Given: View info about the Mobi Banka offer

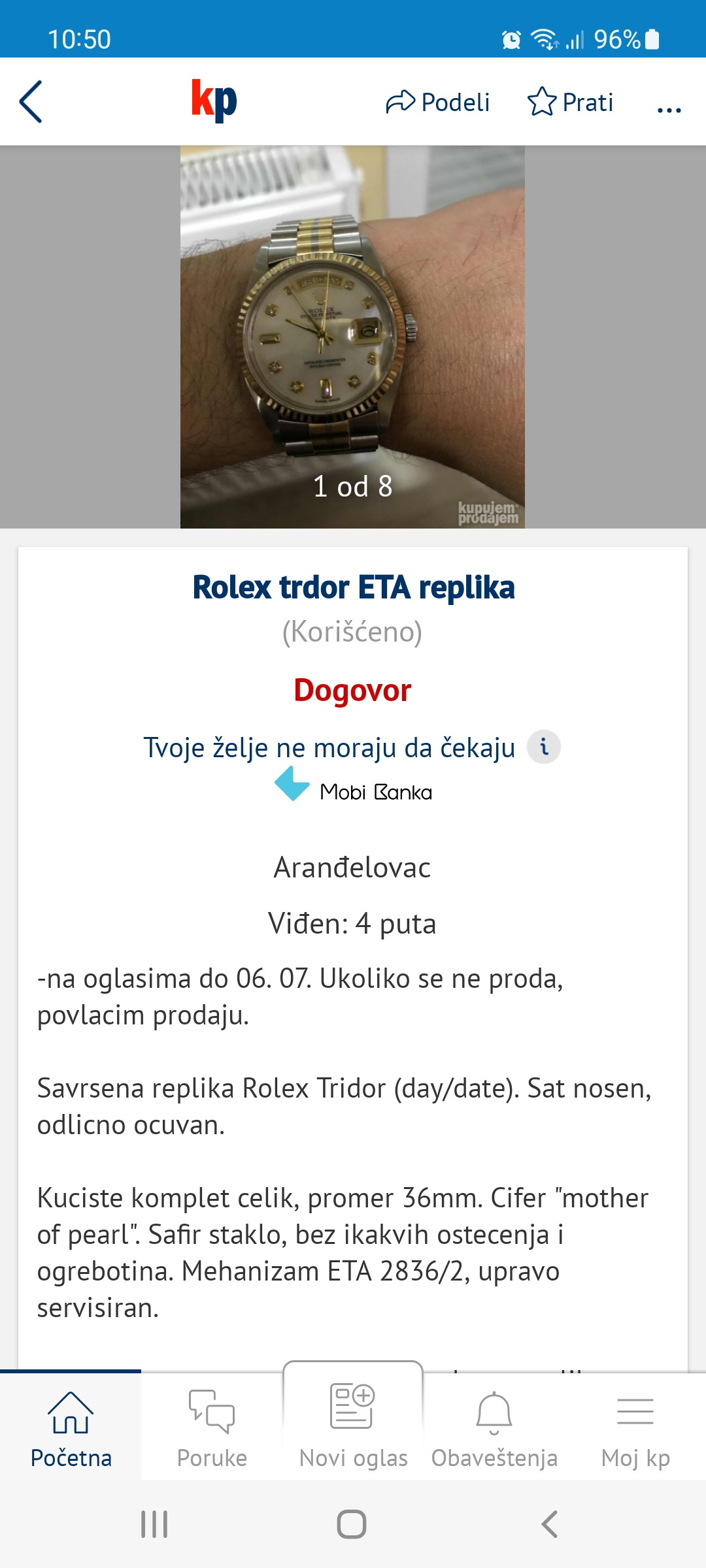Looking at the screenshot, I should (544, 747).
